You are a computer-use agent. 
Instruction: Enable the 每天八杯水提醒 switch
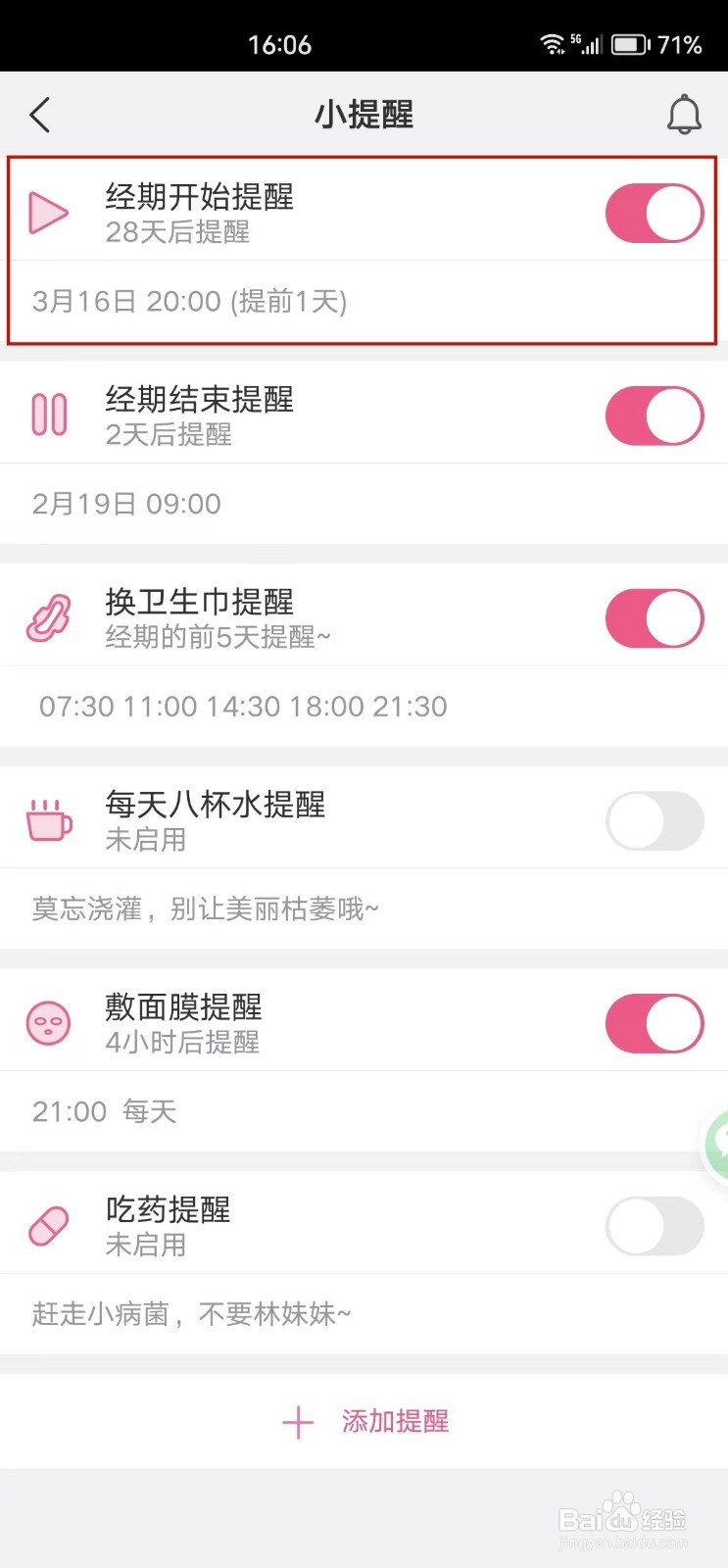coord(655,821)
